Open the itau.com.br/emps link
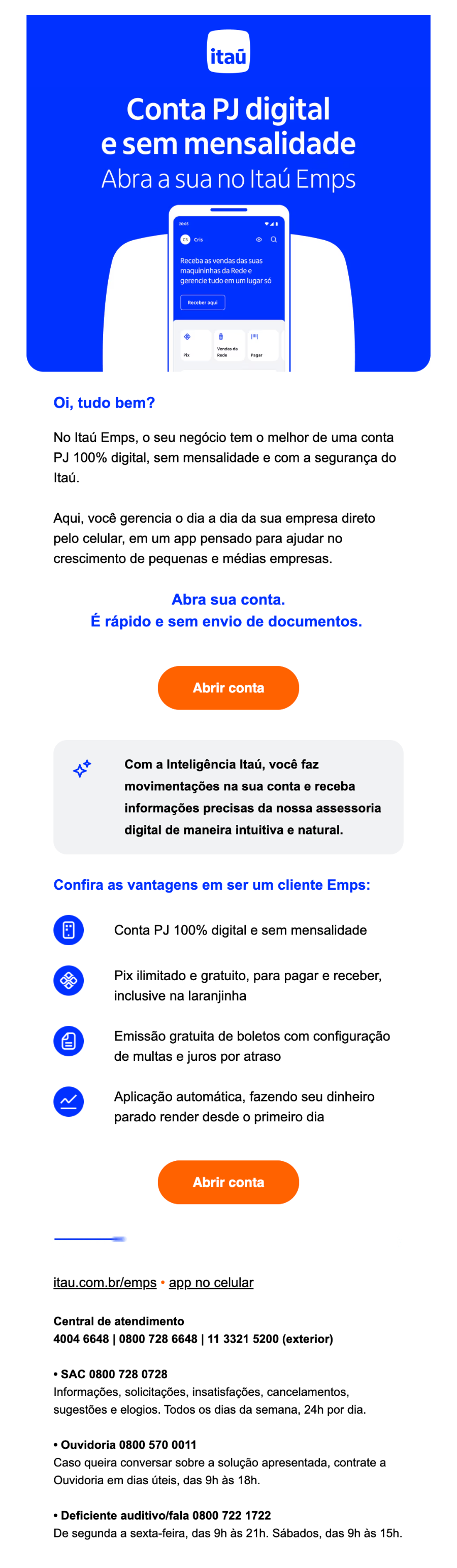 tap(105, 1282)
